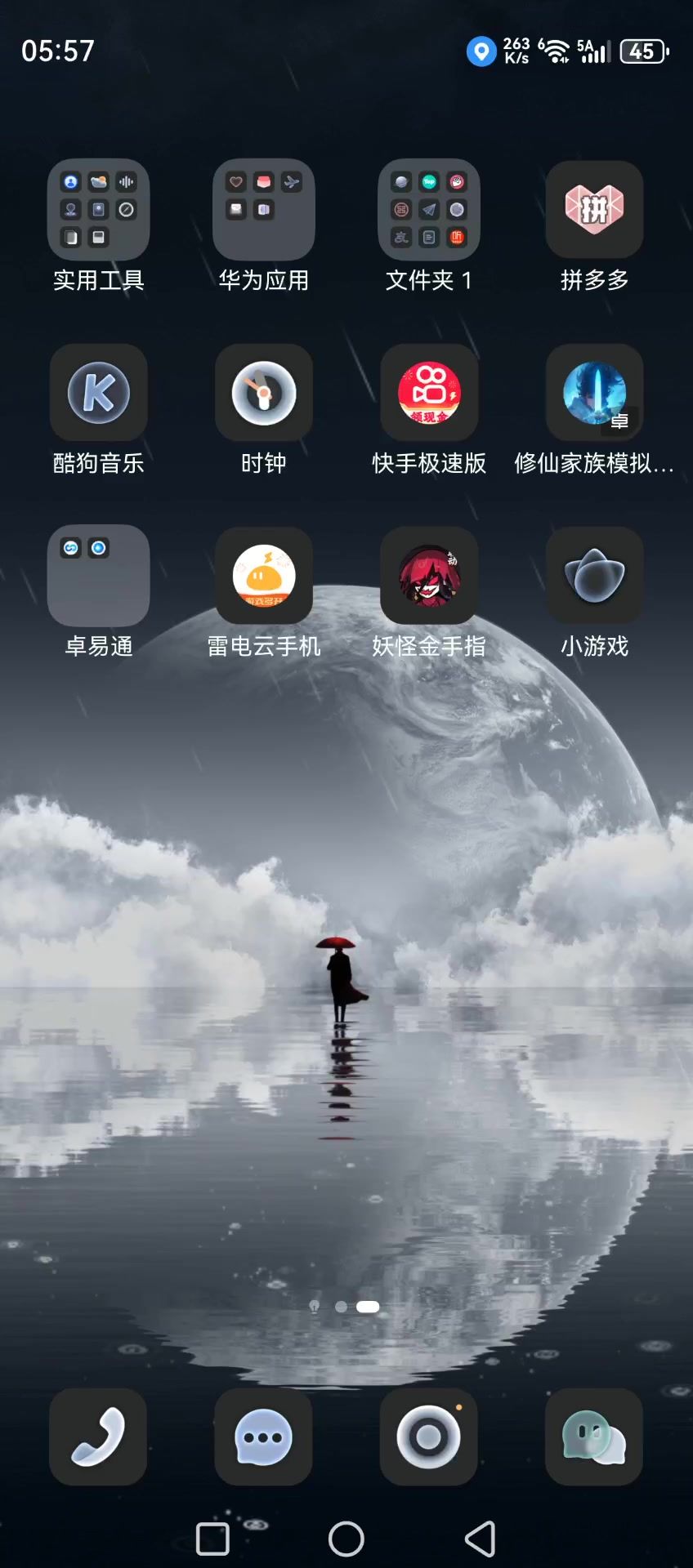Open 酷狗音乐 music app
This screenshot has width=693, height=1568.
99,393
